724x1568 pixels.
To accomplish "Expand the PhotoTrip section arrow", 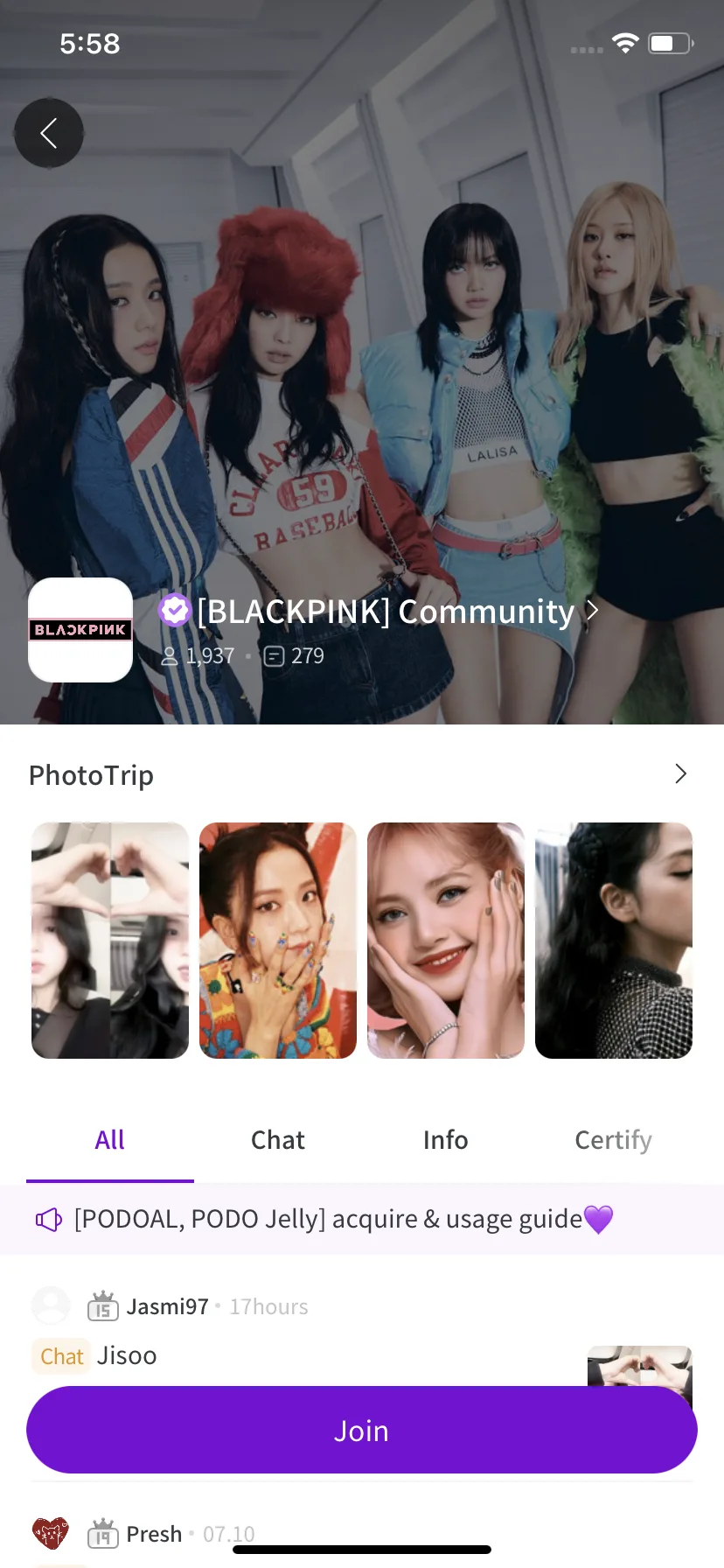I will pyautogui.click(x=680, y=773).
